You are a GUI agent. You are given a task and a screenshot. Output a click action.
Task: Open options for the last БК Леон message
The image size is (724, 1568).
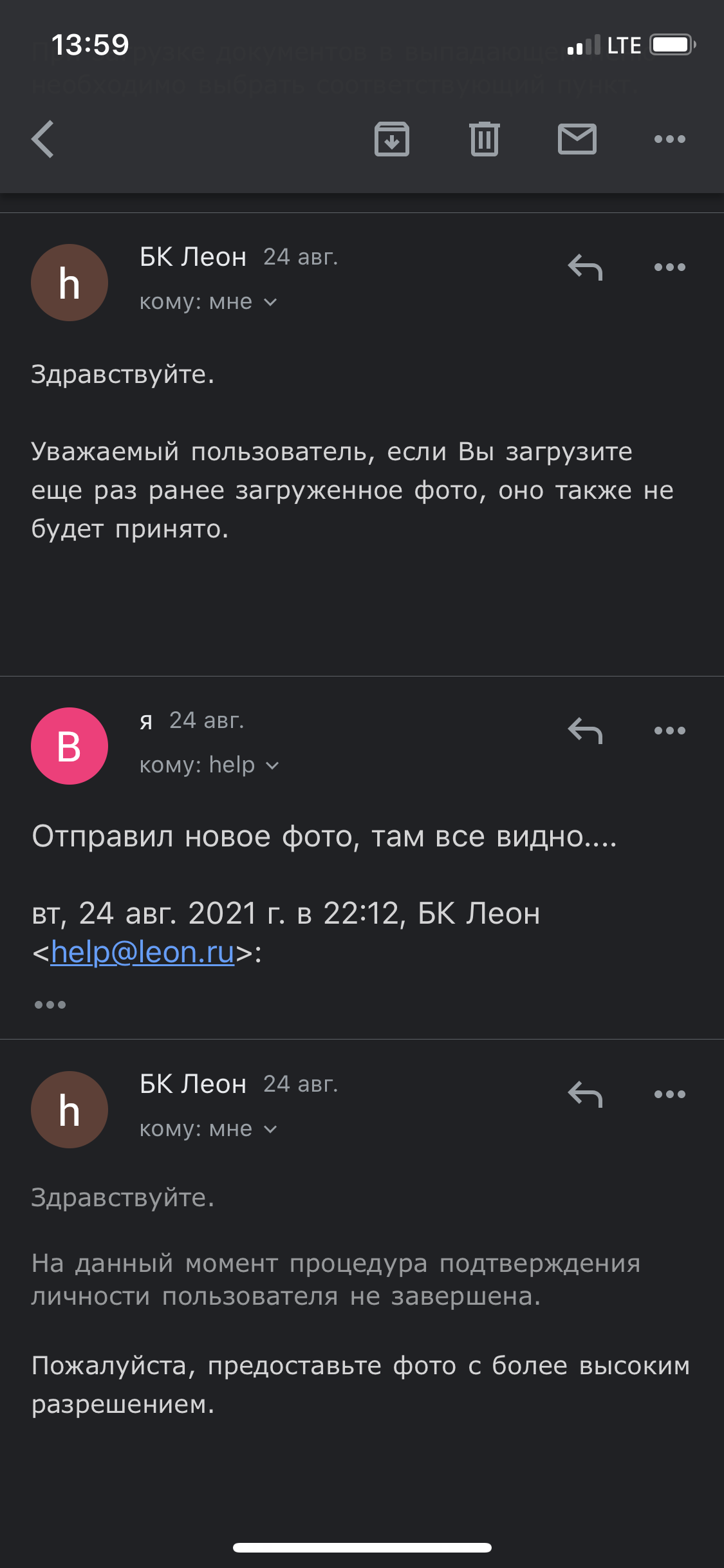click(x=669, y=1094)
